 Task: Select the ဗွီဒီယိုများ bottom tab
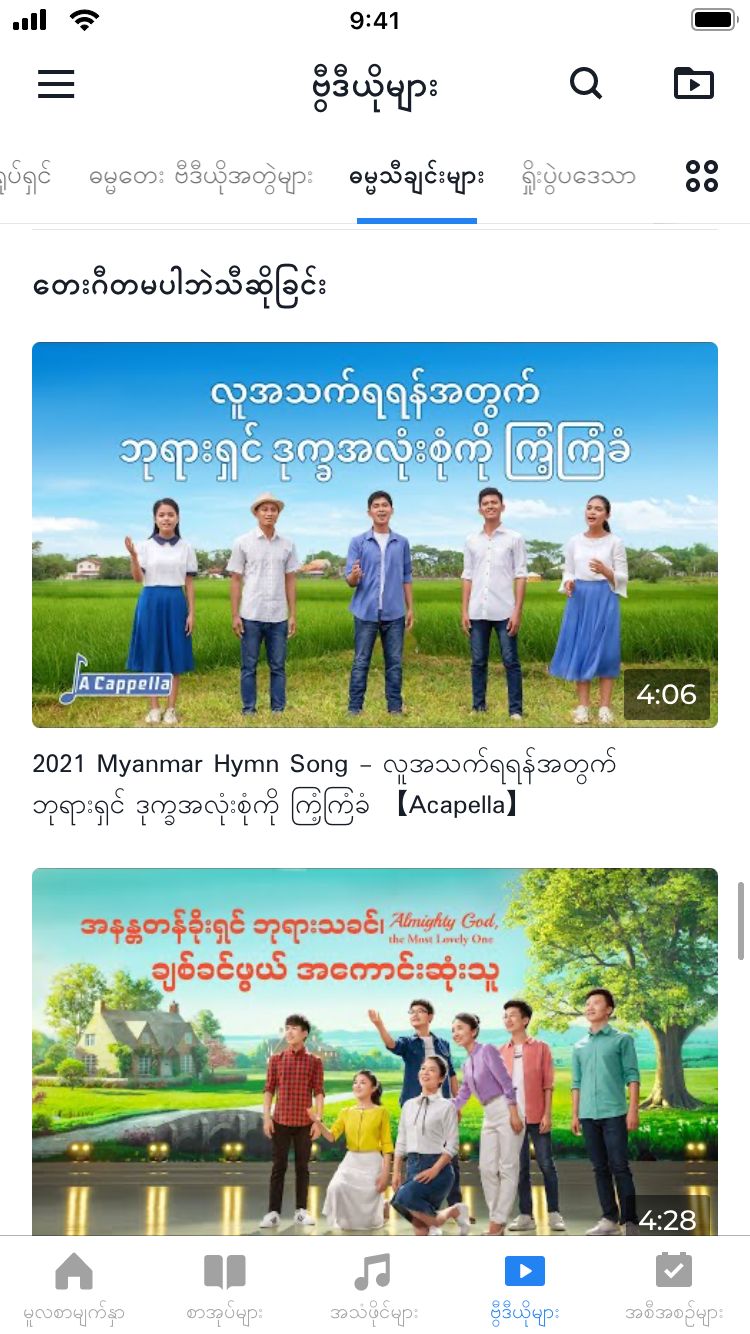[x=525, y=1286]
